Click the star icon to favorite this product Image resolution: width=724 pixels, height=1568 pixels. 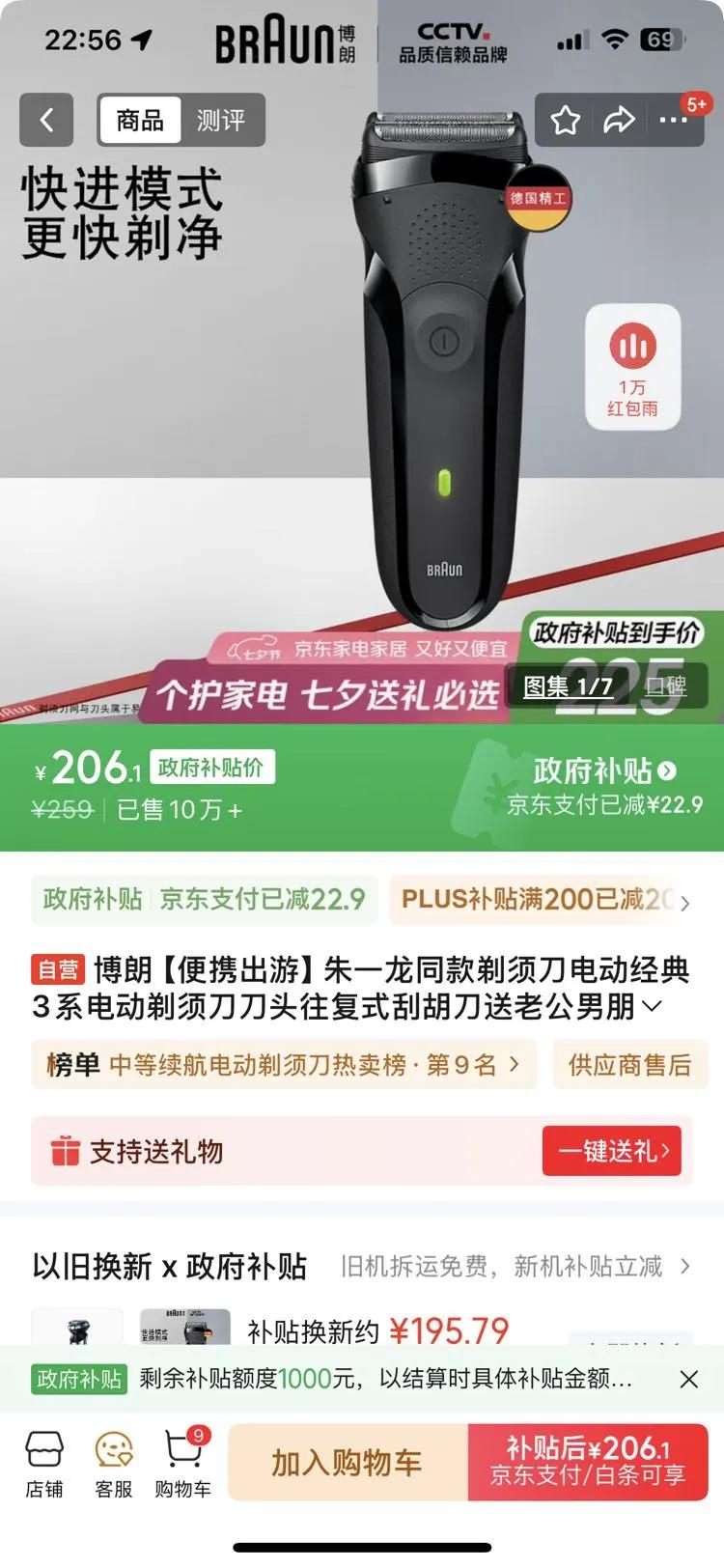566,120
